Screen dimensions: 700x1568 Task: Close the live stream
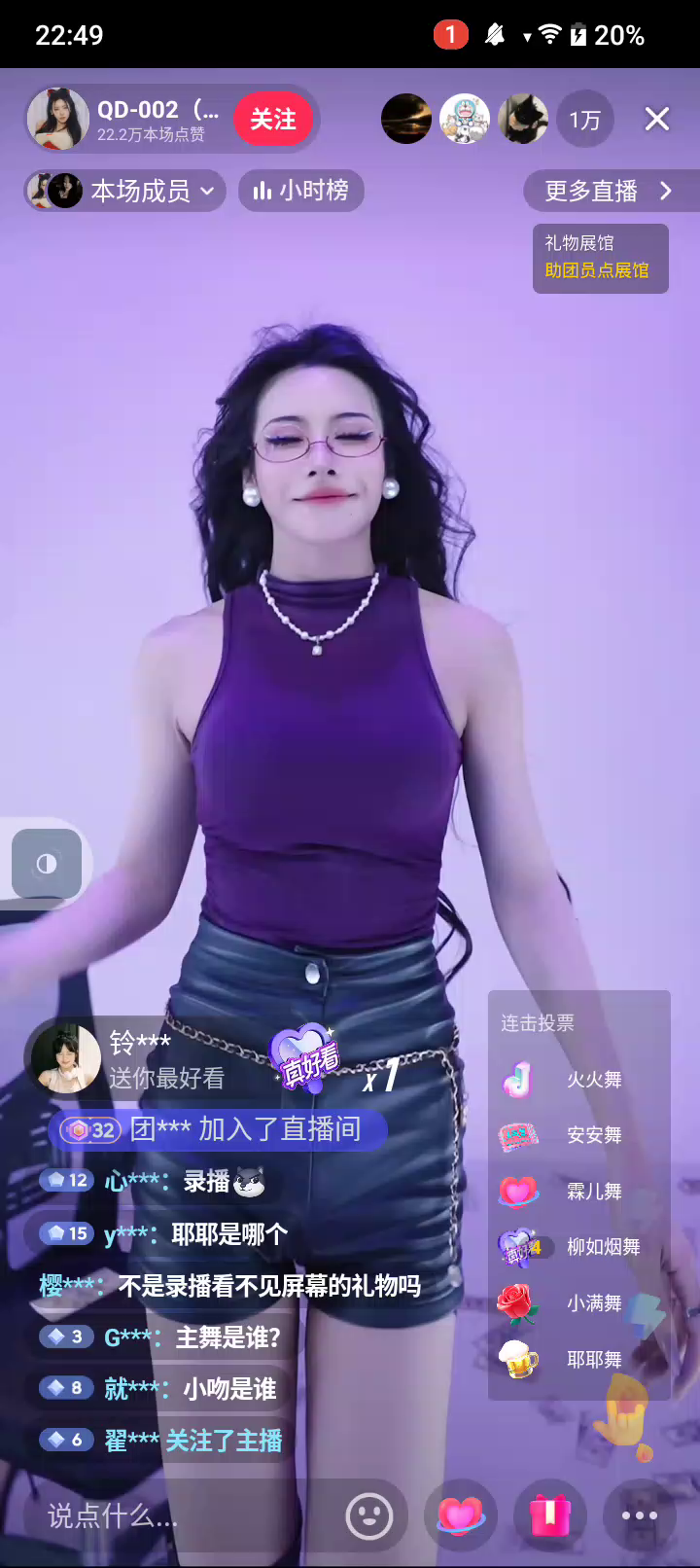point(657,119)
